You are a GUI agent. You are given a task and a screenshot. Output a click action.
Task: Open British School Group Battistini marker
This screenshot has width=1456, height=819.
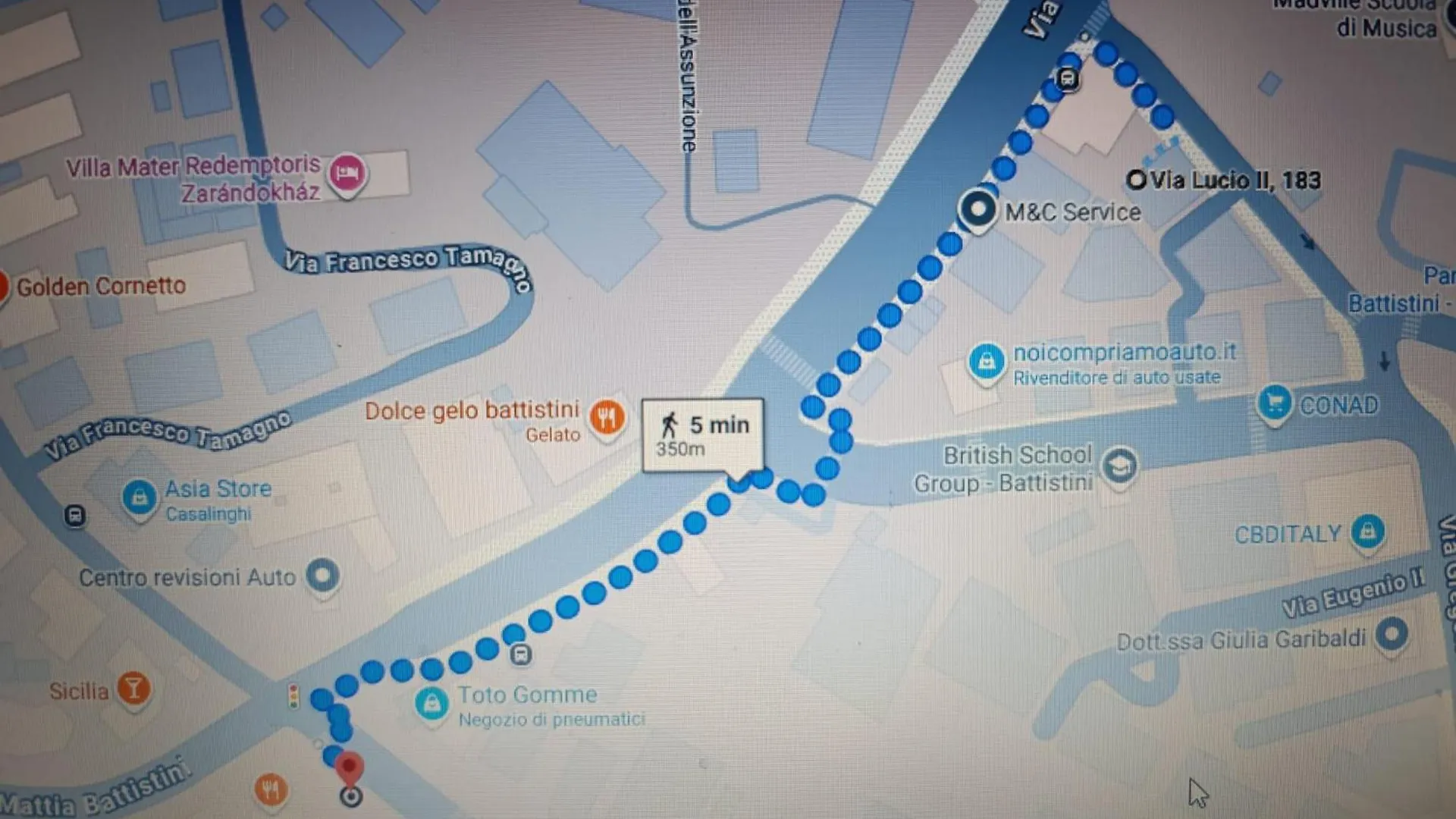tap(1119, 466)
